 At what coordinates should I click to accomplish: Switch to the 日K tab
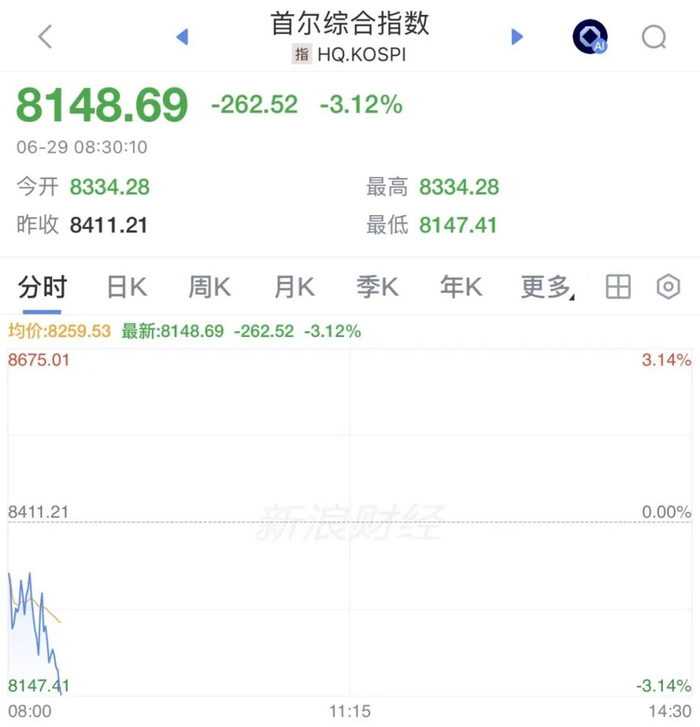pos(127,287)
